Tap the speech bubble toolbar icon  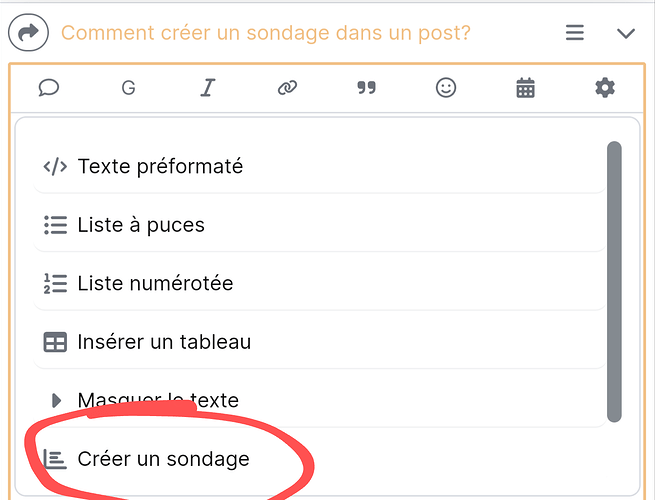click(x=48, y=88)
